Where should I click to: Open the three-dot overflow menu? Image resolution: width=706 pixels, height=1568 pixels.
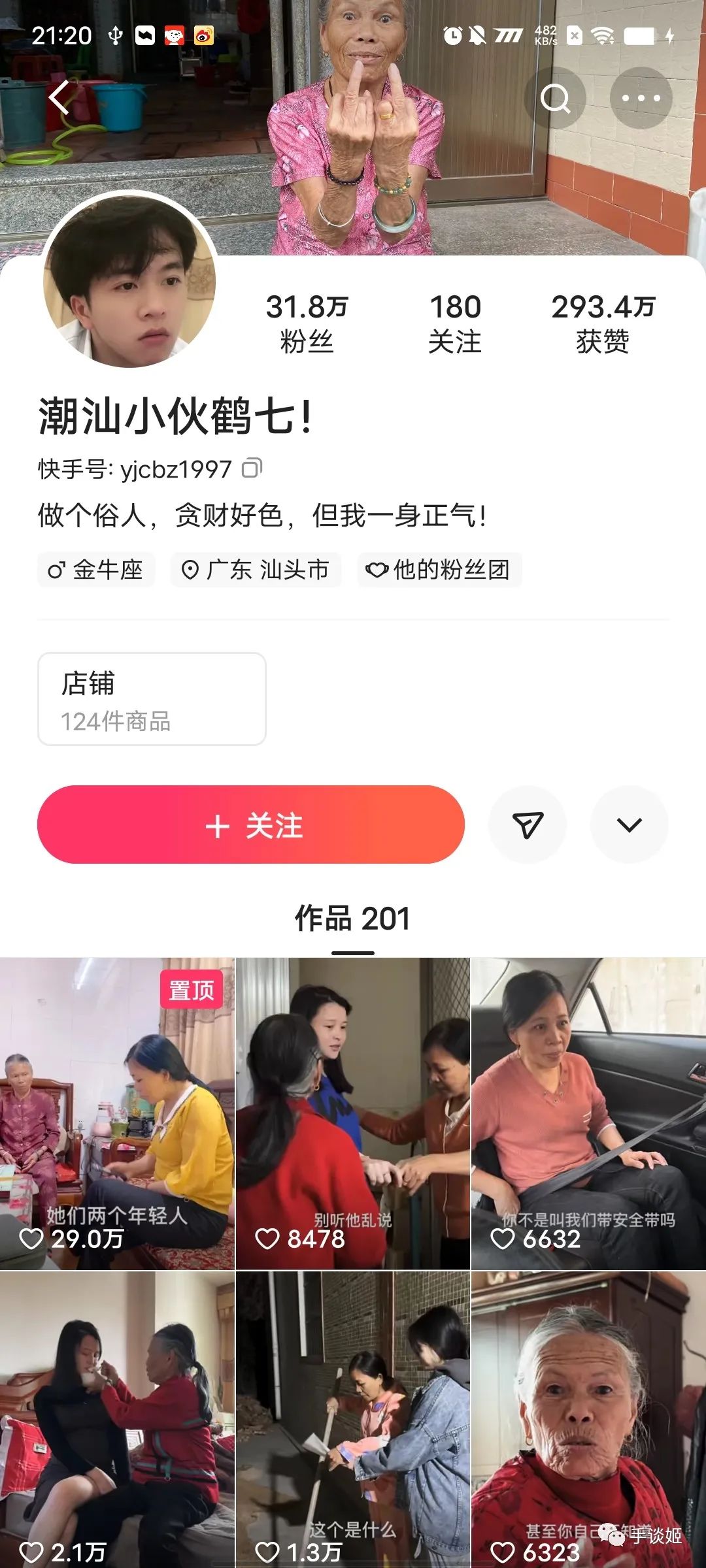click(x=641, y=98)
